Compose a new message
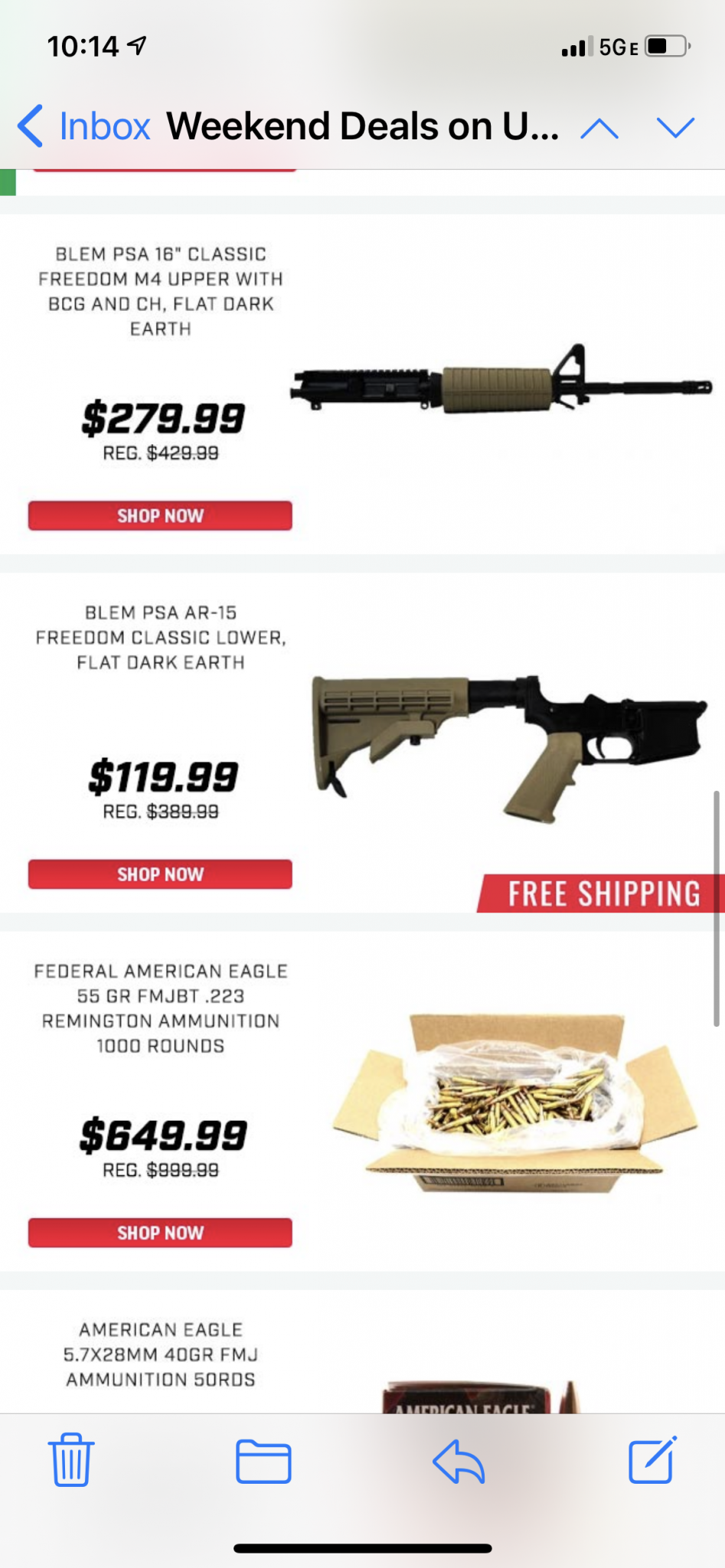 (652, 1459)
